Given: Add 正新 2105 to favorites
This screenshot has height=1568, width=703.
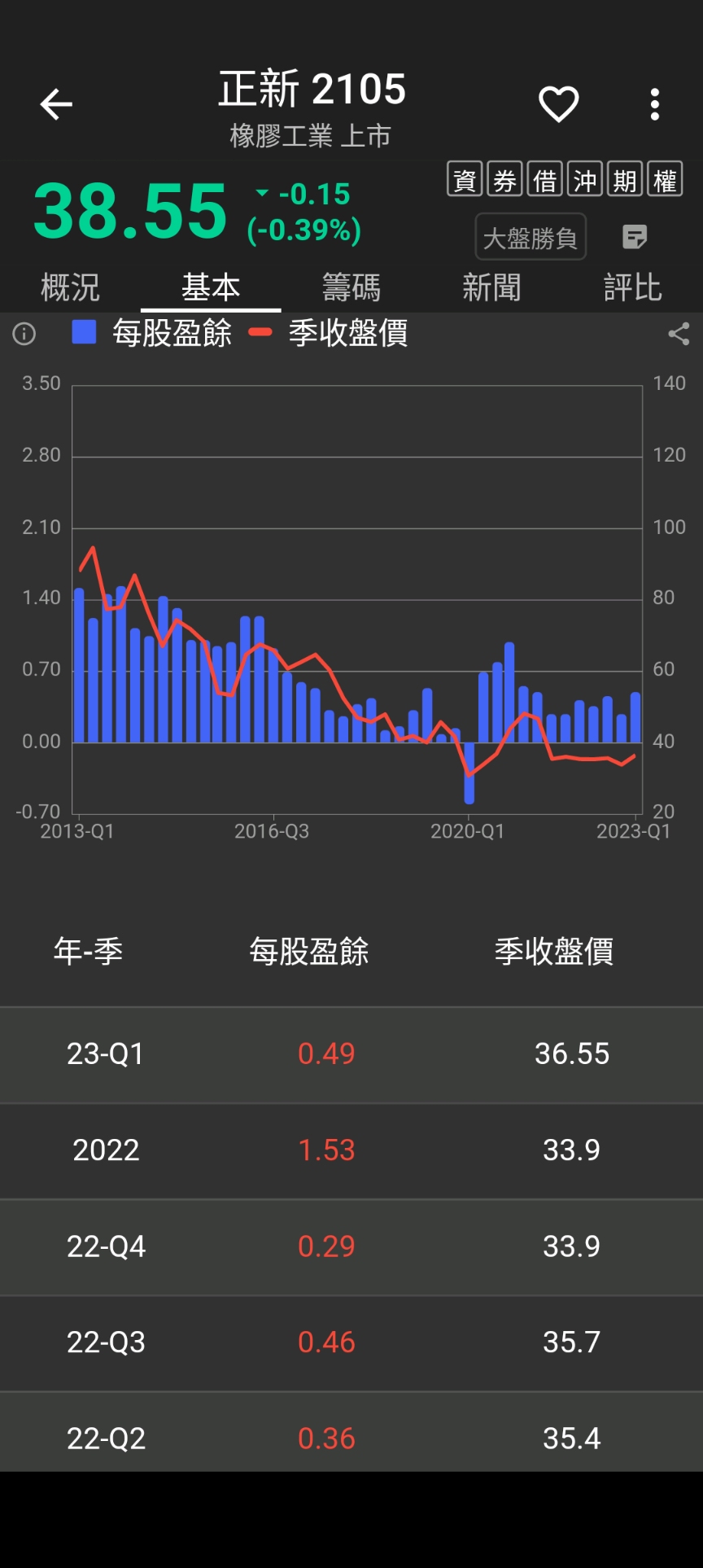Looking at the screenshot, I should coord(558,105).
